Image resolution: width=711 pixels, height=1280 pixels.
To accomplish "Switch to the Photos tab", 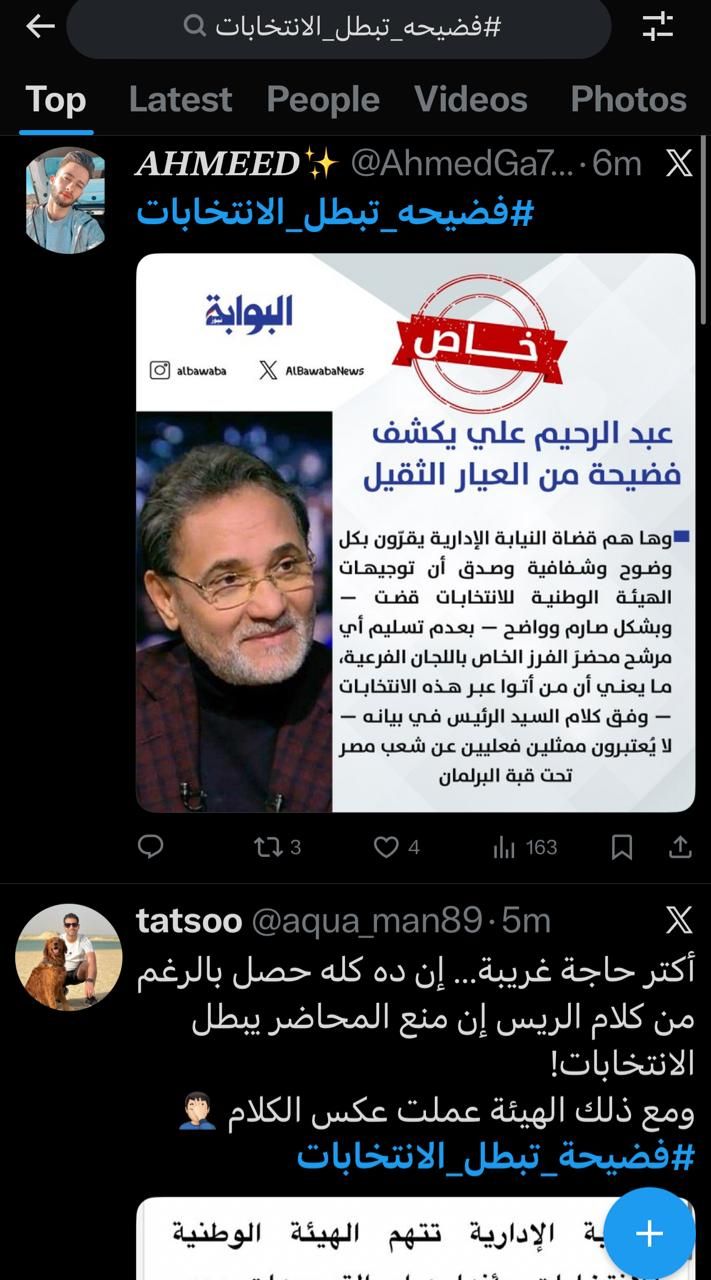I will click(x=628, y=99).
